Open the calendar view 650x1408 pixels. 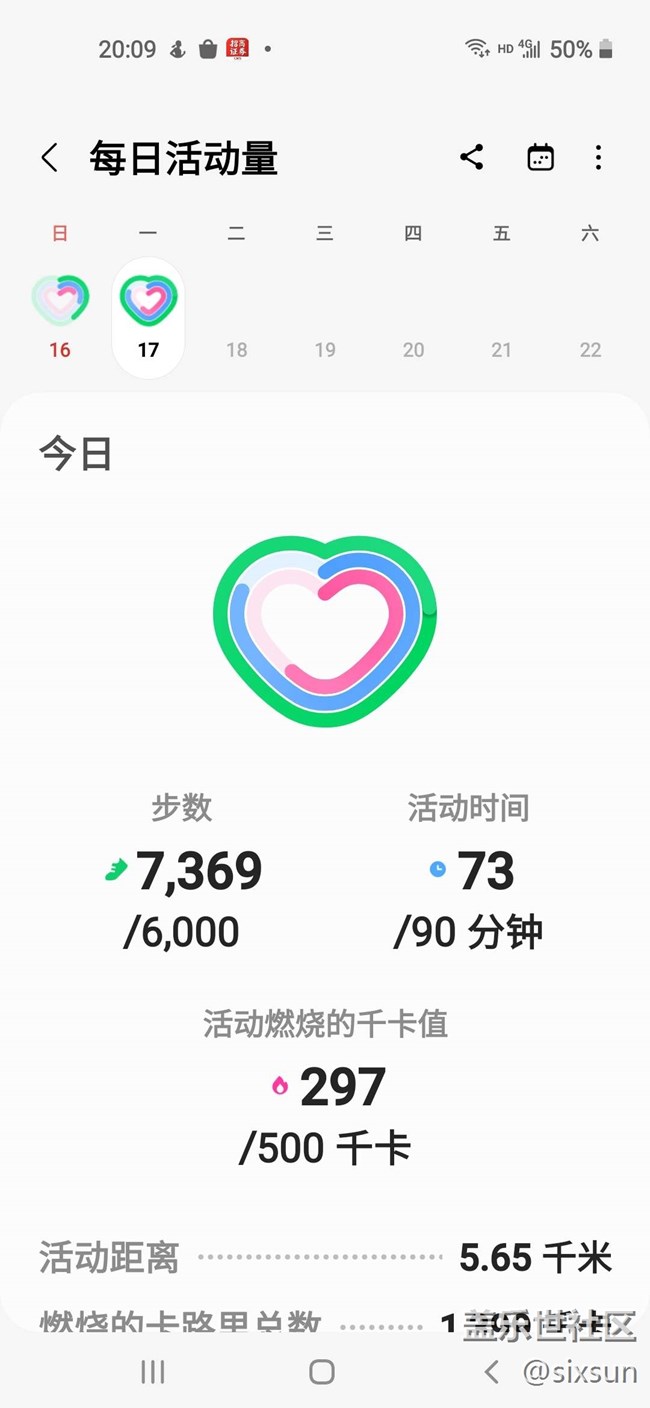pos(540,157)
